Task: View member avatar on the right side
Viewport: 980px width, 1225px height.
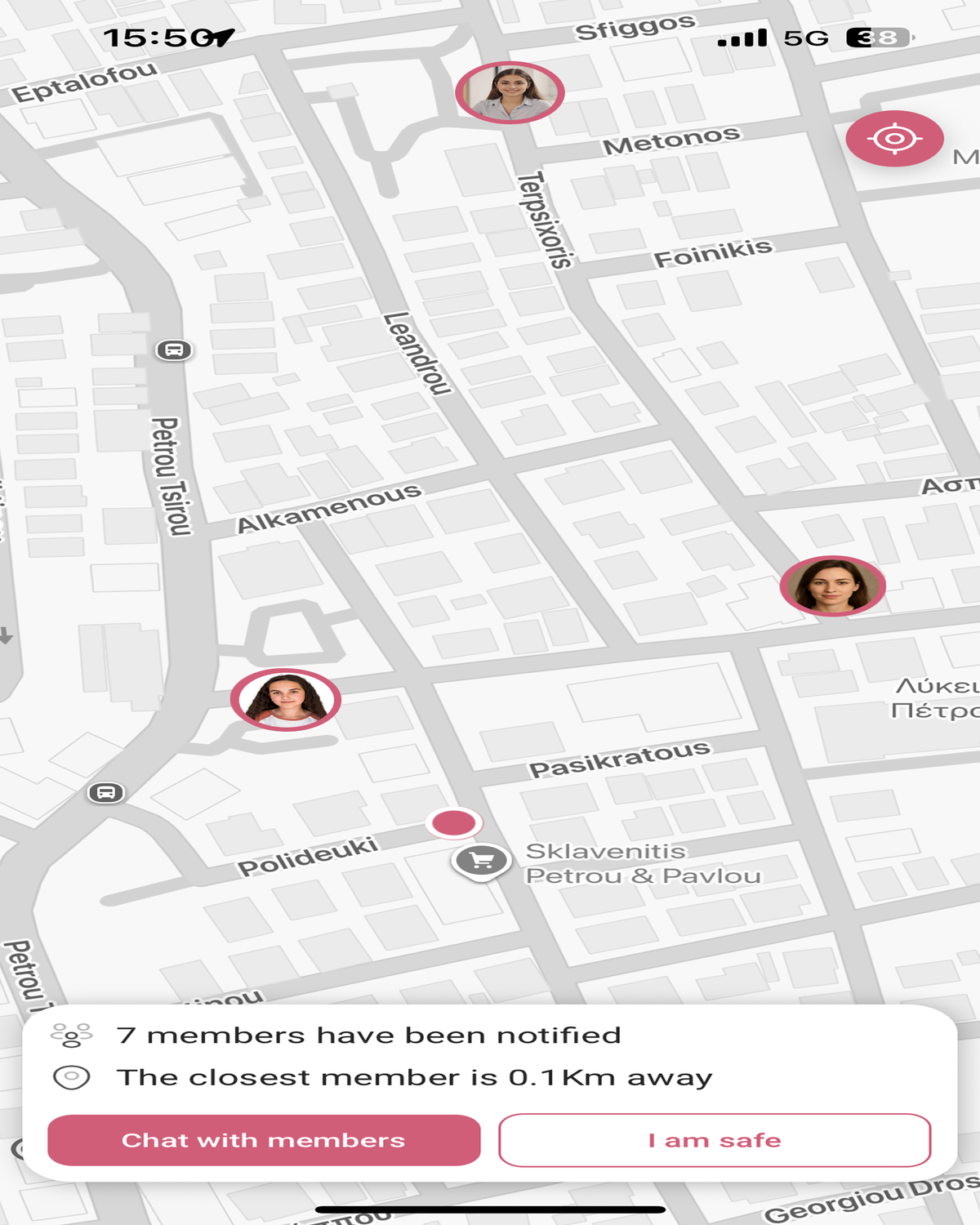Action: pos(832,586)
